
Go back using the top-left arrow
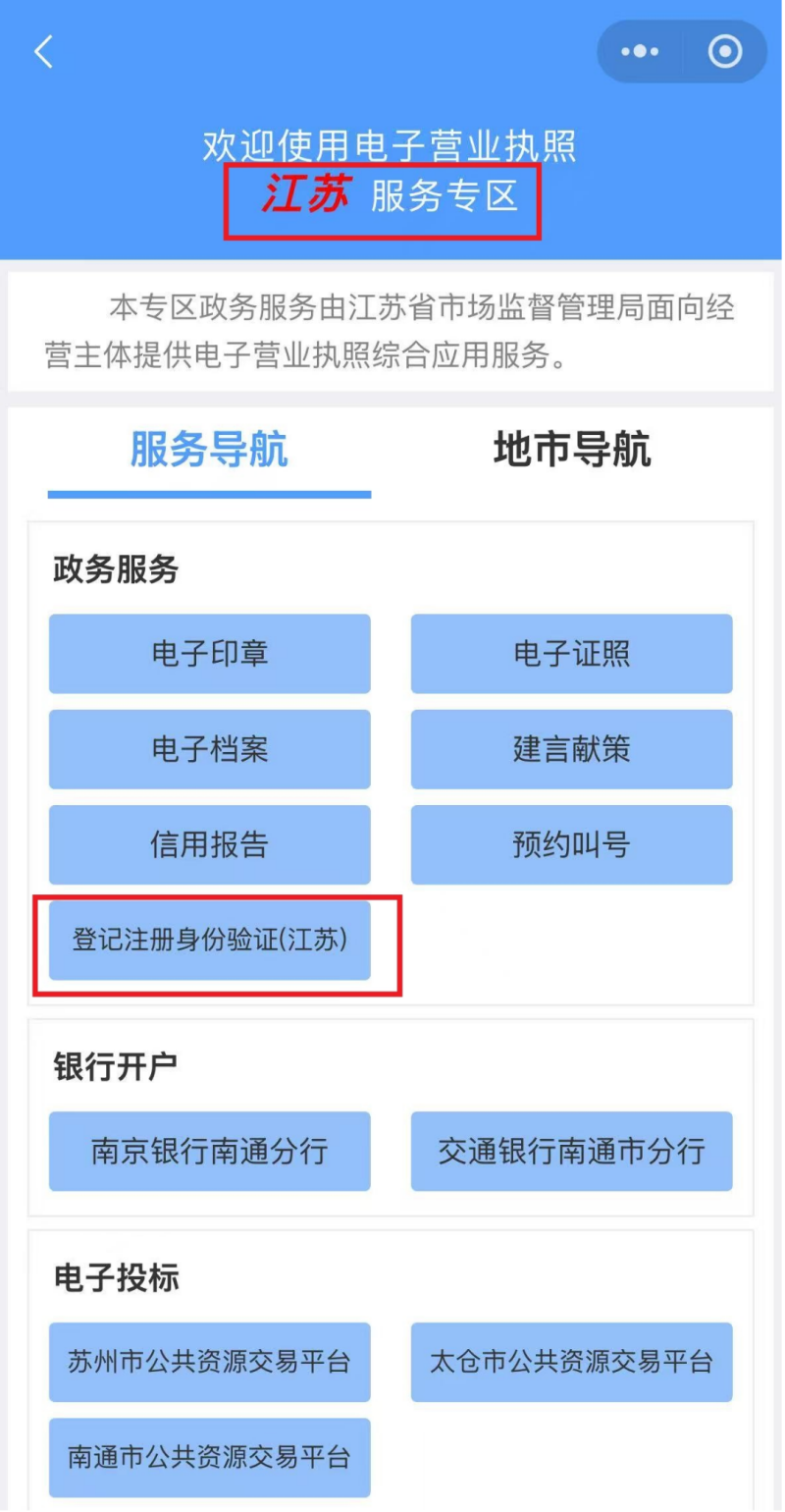pyautogui.click(x=43, y=52)
